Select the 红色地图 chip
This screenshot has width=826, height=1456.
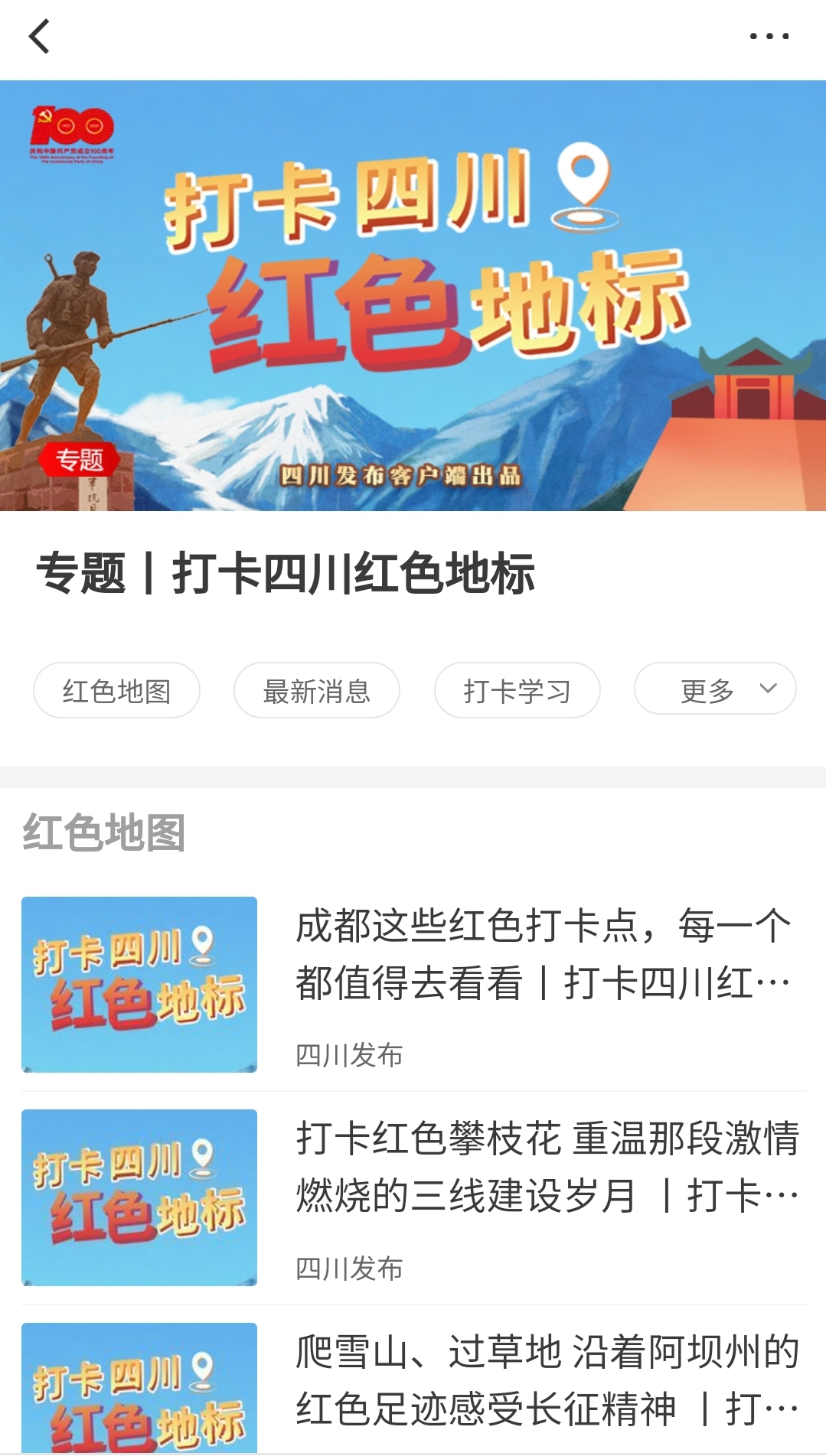[x=116, y=690]
